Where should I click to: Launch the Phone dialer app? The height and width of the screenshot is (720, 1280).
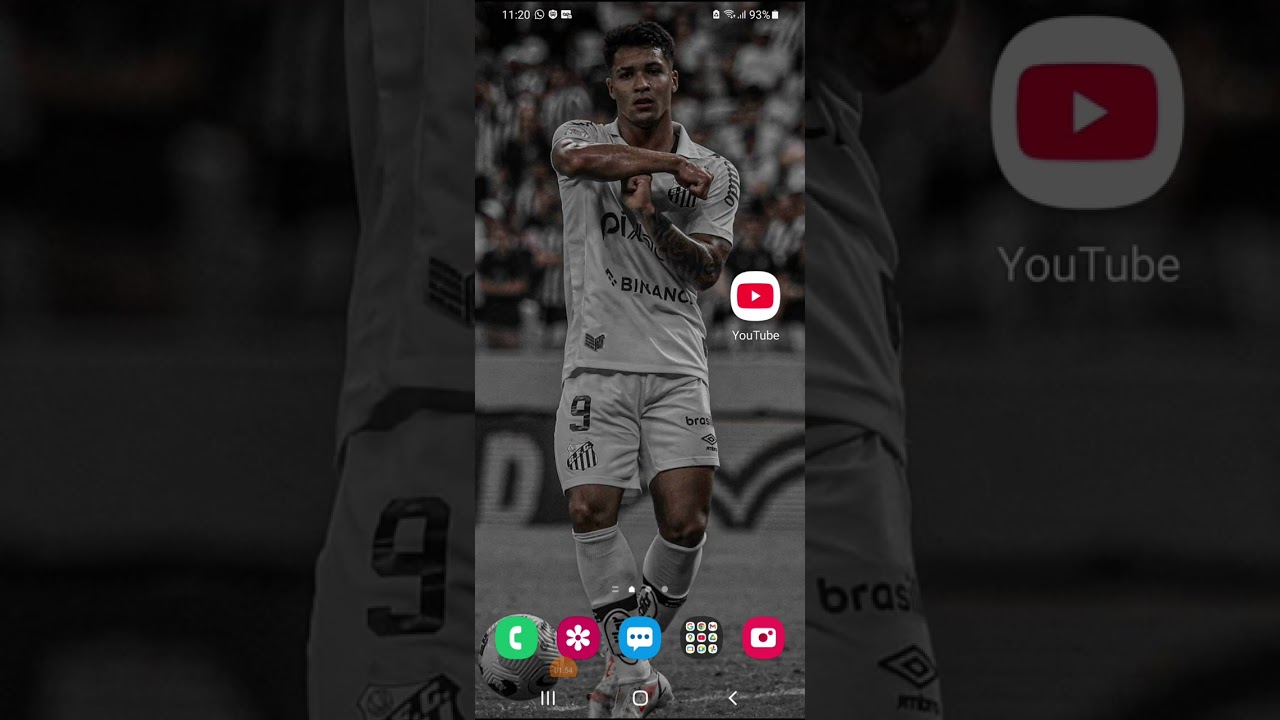pyautogui.click(x=516, y=637)
